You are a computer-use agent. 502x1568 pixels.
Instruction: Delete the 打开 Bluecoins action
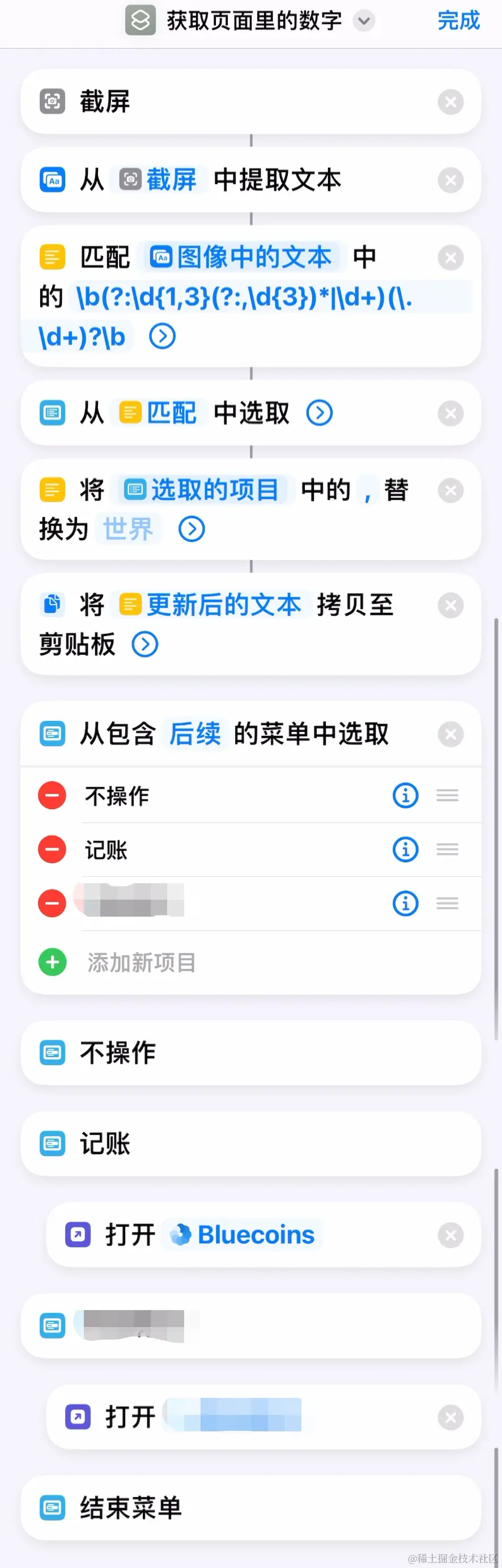[x=450, y=1236]
